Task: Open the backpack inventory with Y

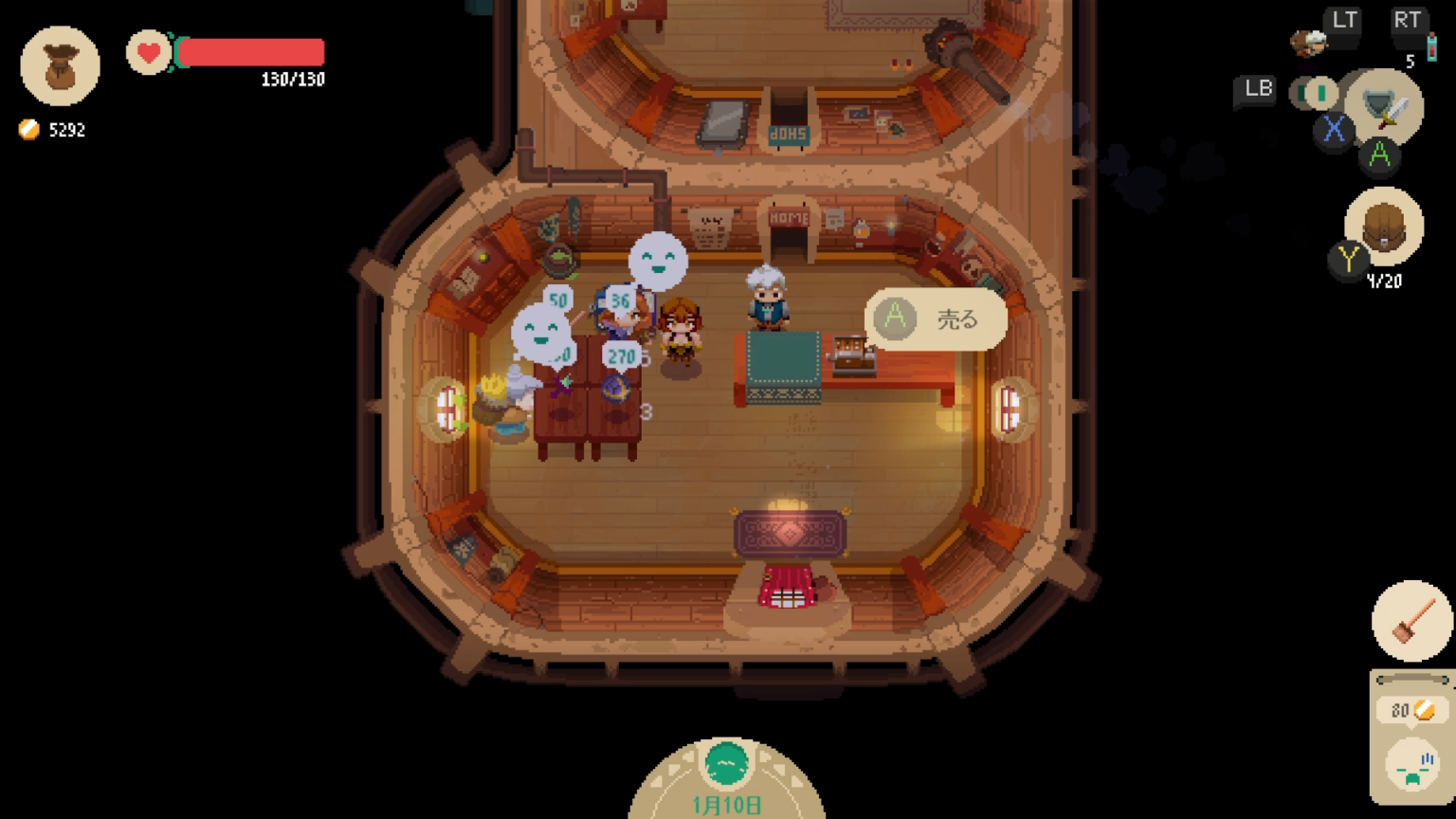Action: pyautogui.click(x=1383, y=227)
